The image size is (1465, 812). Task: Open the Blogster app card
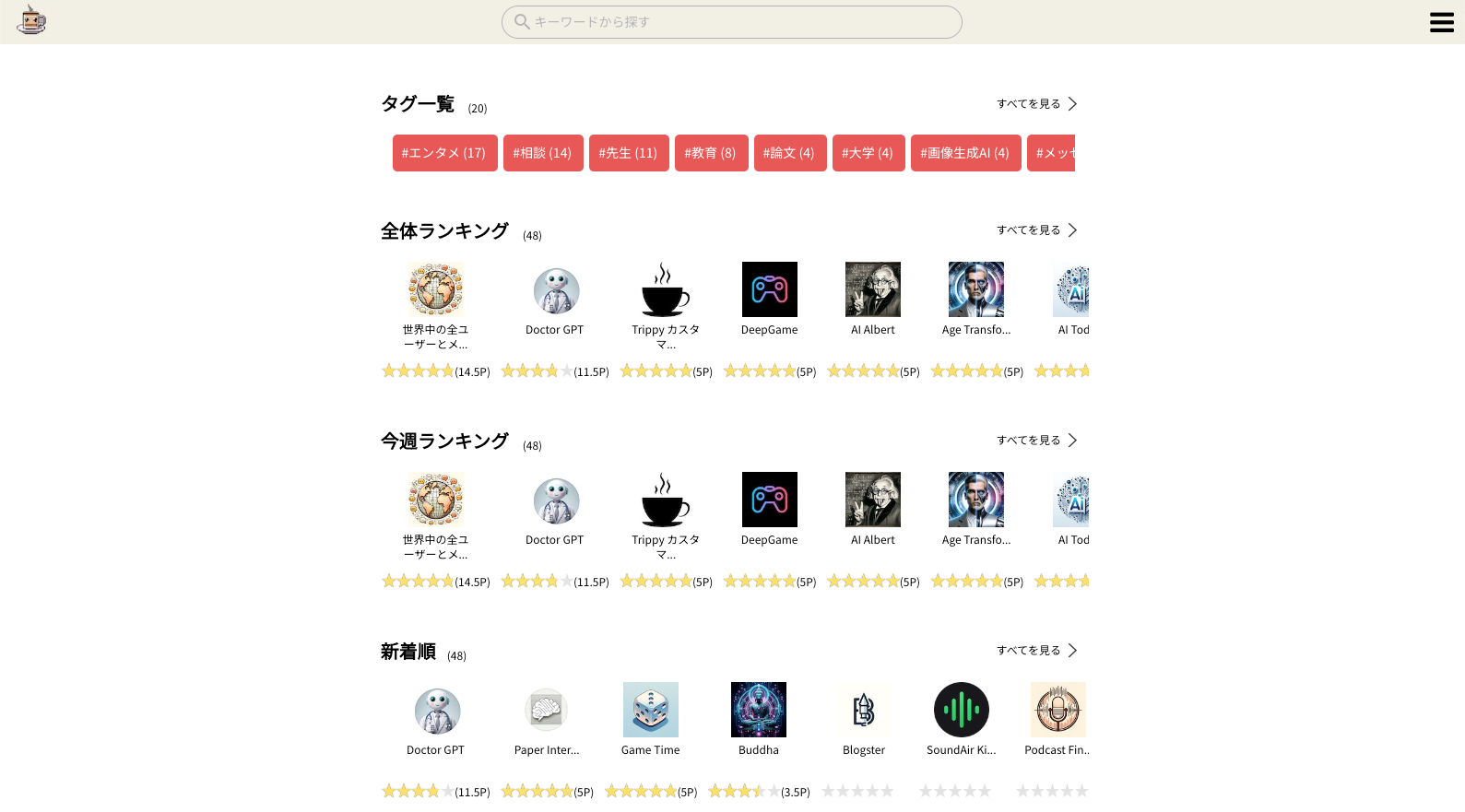pos(863,711)
